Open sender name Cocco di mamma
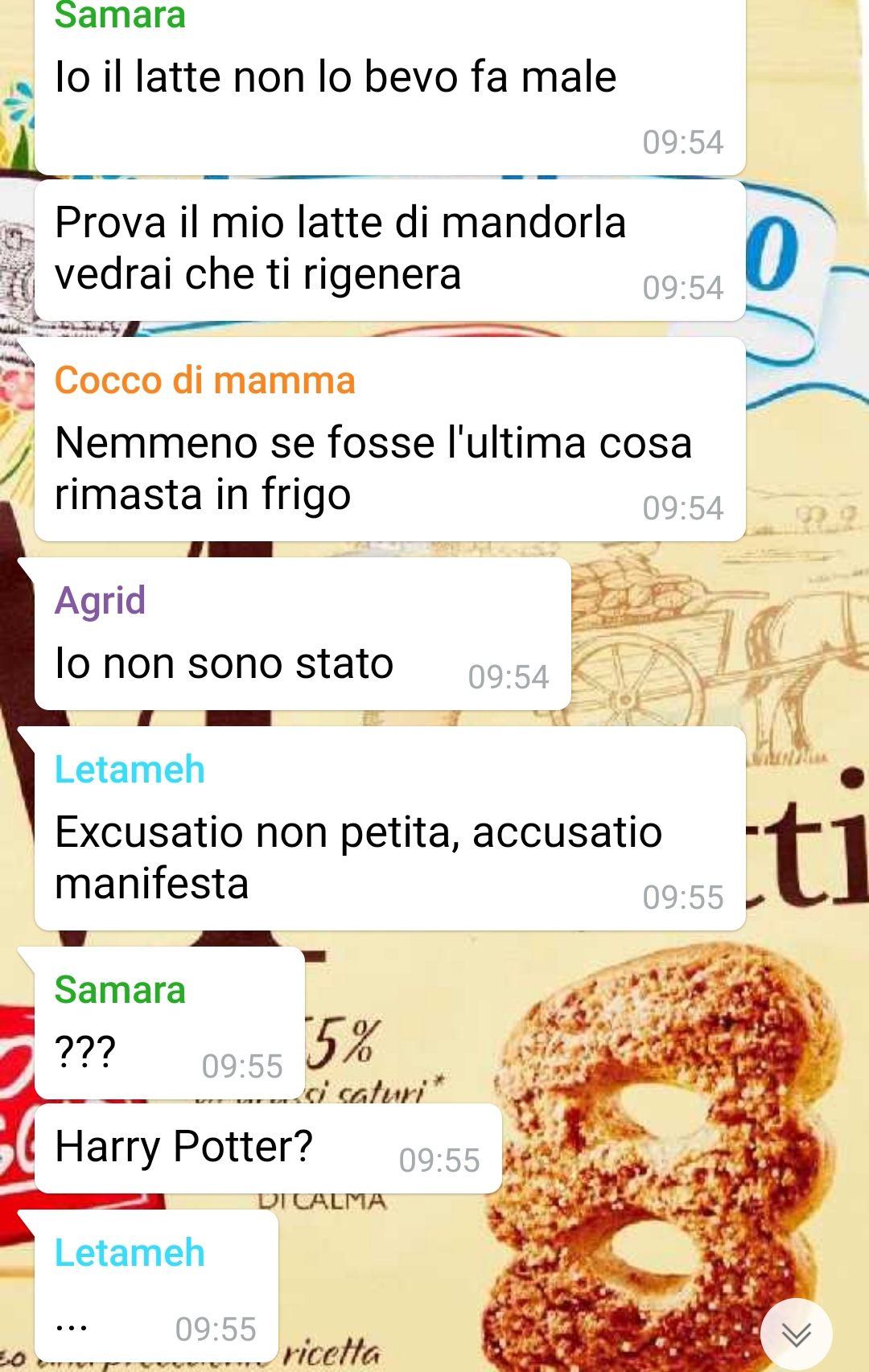 pyautogui.click(x=204, y=380)
